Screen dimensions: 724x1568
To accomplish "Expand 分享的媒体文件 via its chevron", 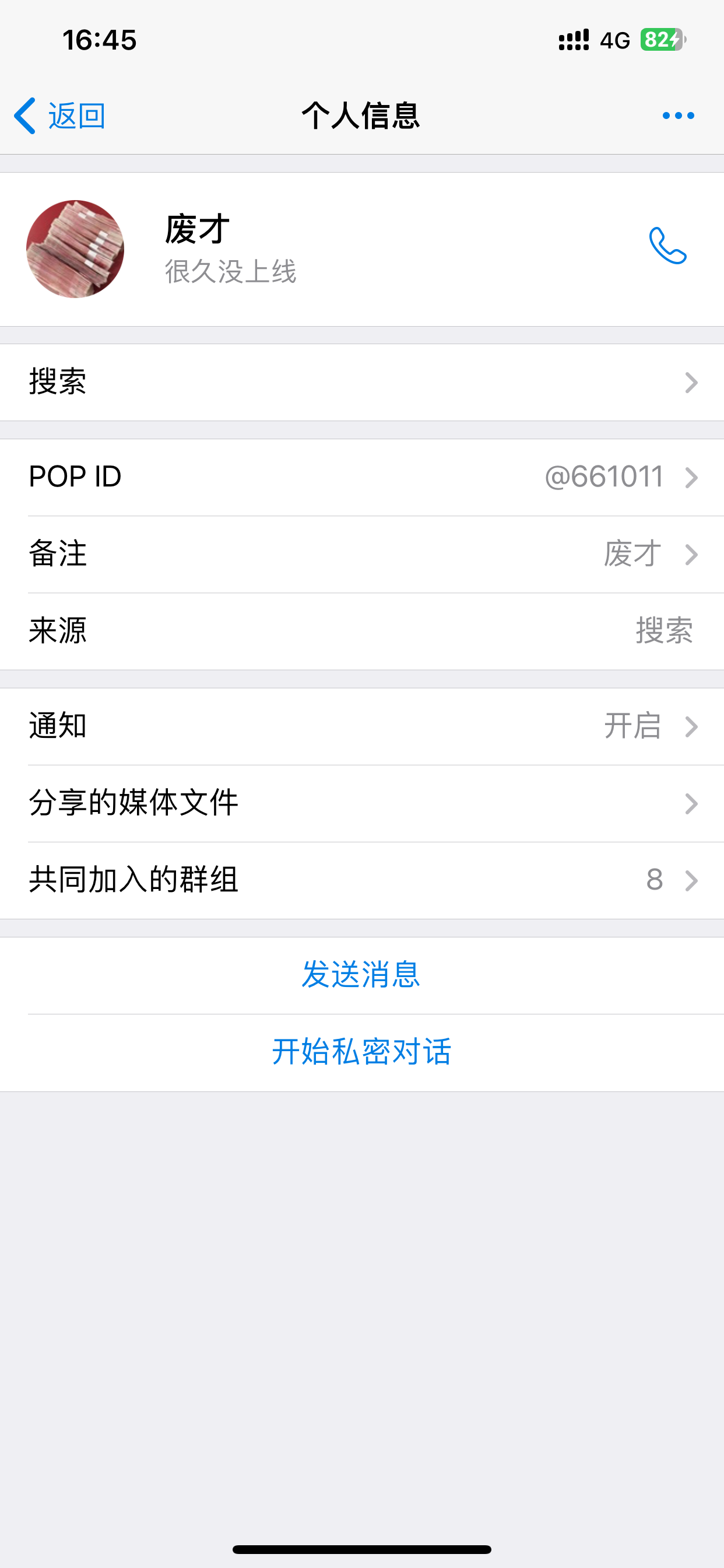I will [691, 804].
